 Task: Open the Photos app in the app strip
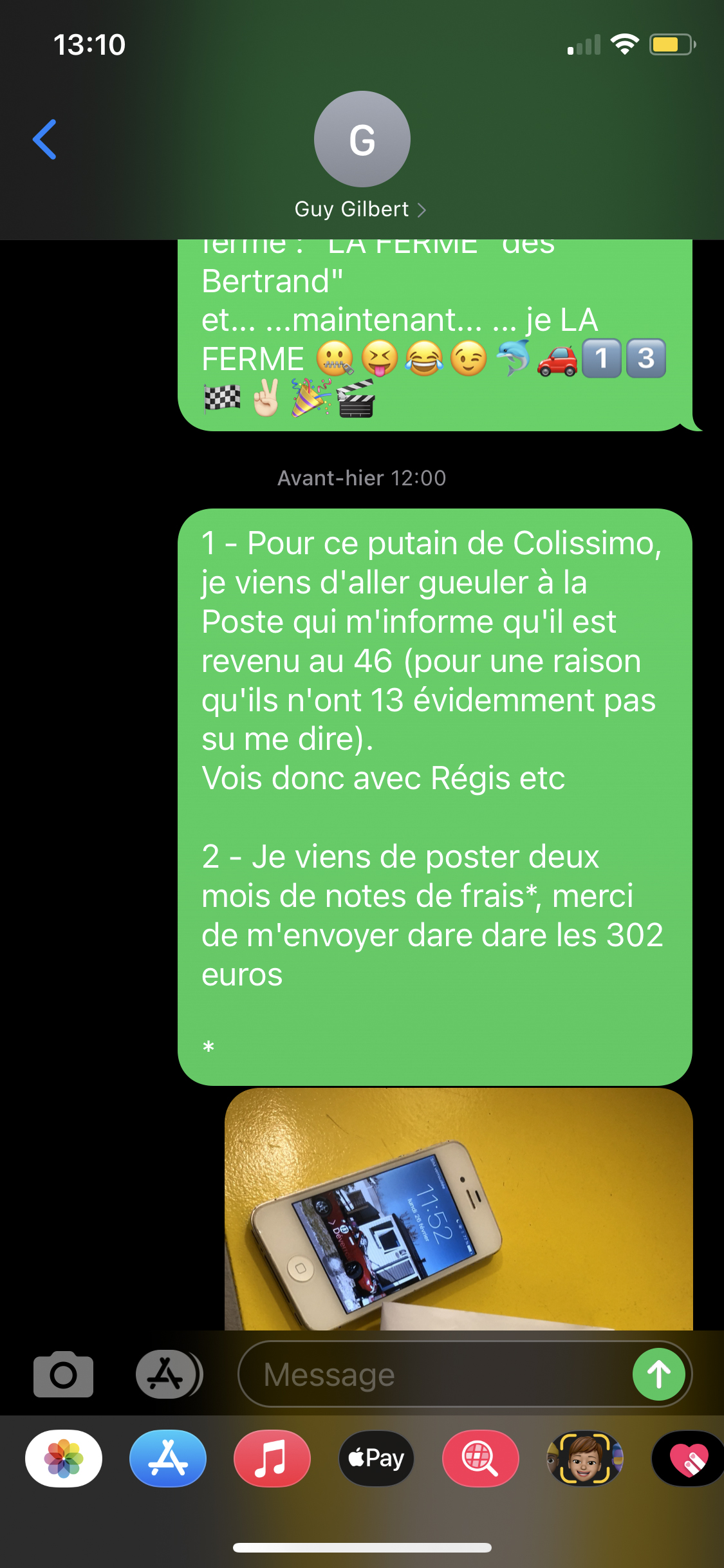pyautogui.click(x=64, y=1459)
